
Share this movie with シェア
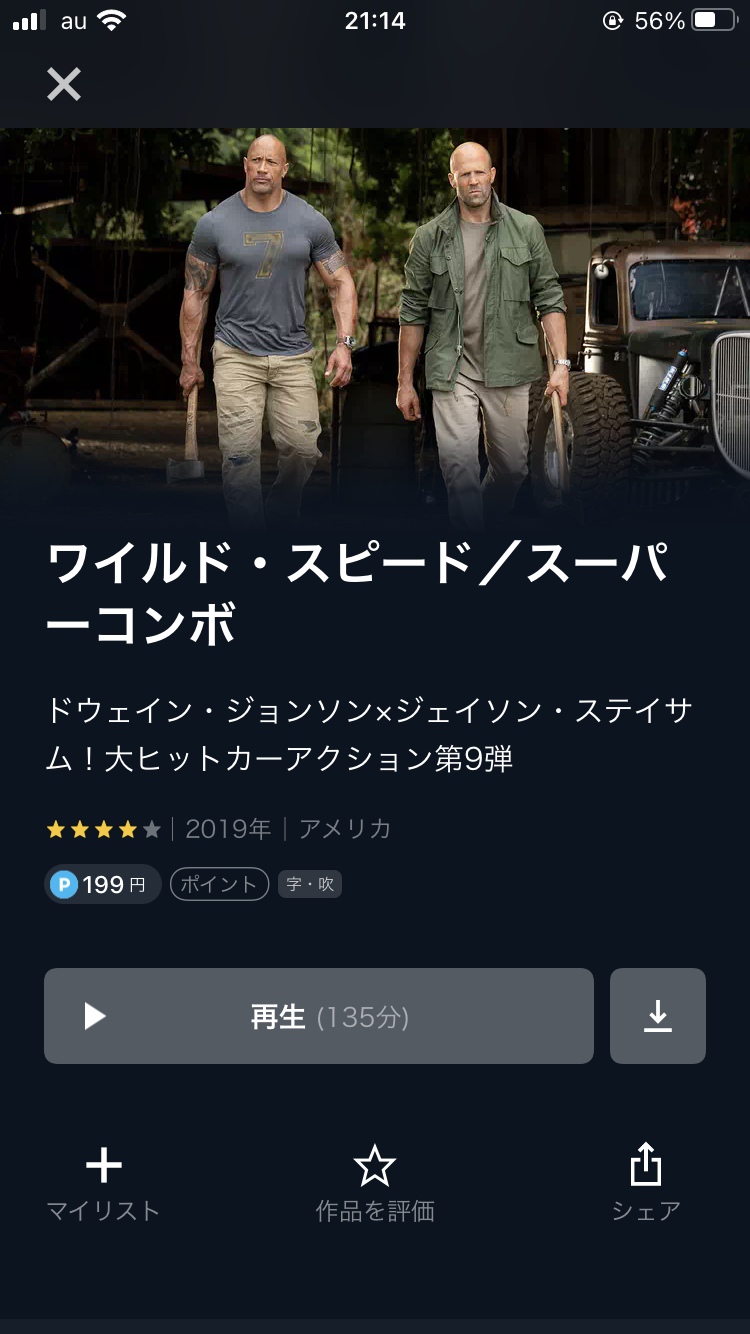646,1183
